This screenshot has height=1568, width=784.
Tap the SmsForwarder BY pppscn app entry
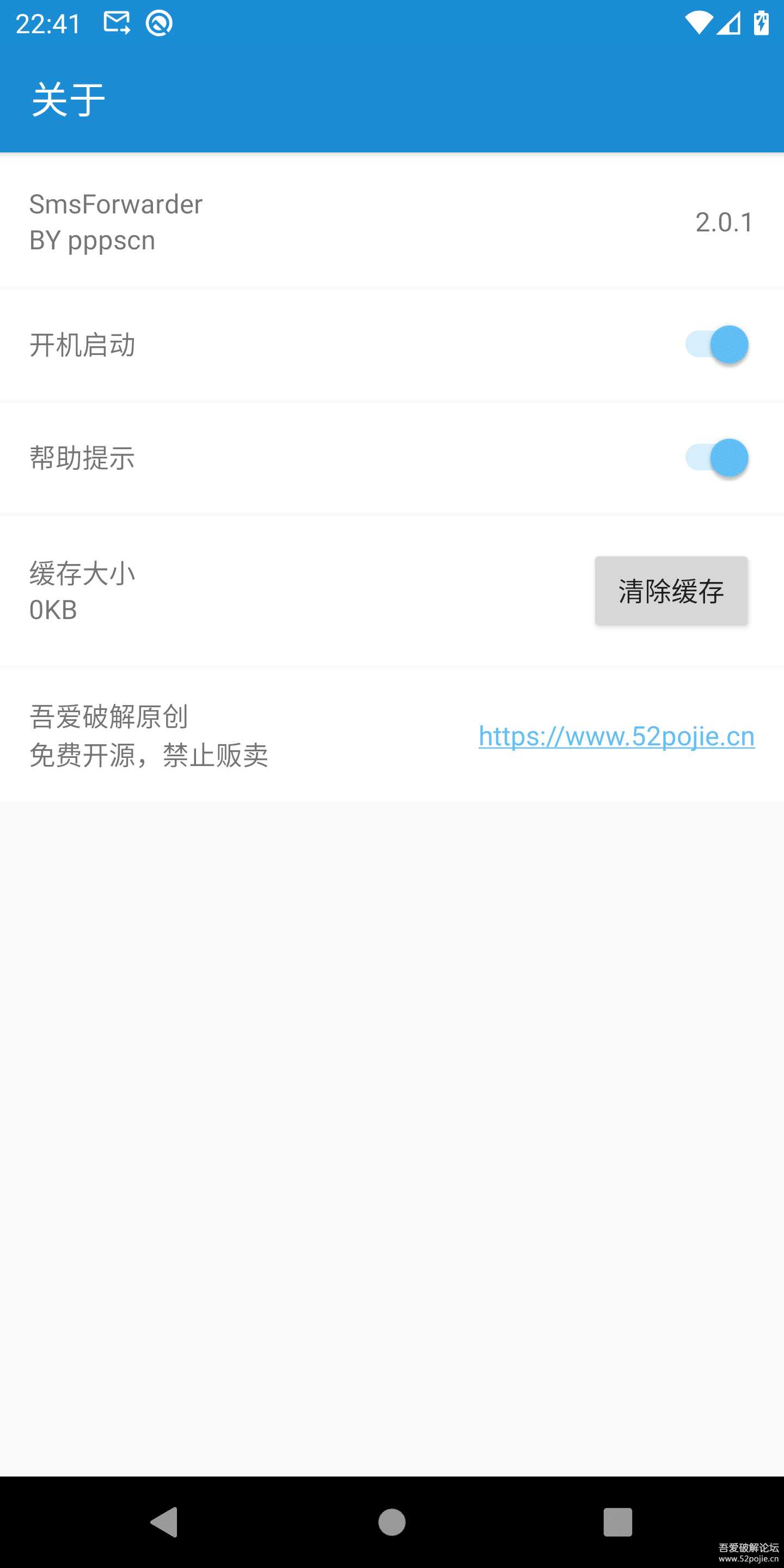click(x=115, y=222)
